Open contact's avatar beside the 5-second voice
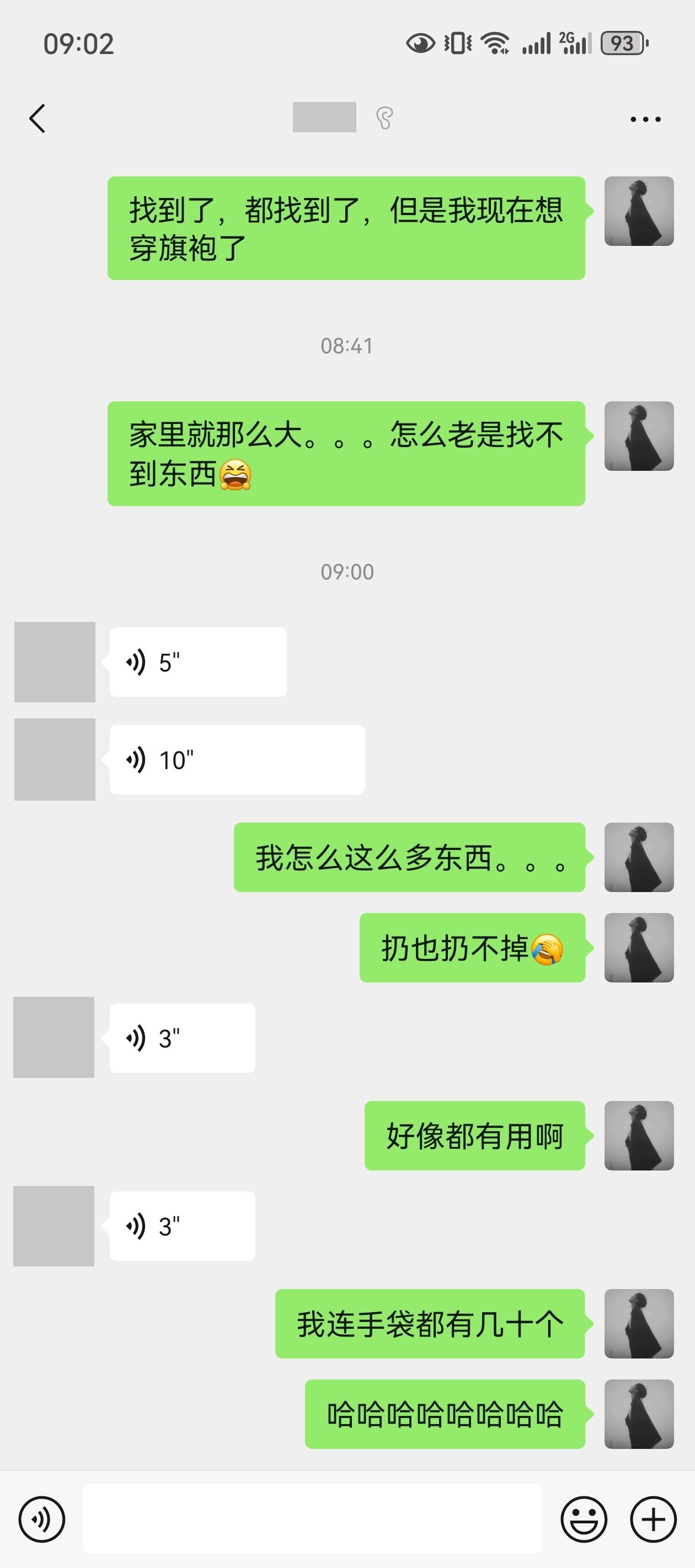695x1568 pixels. 55,662
